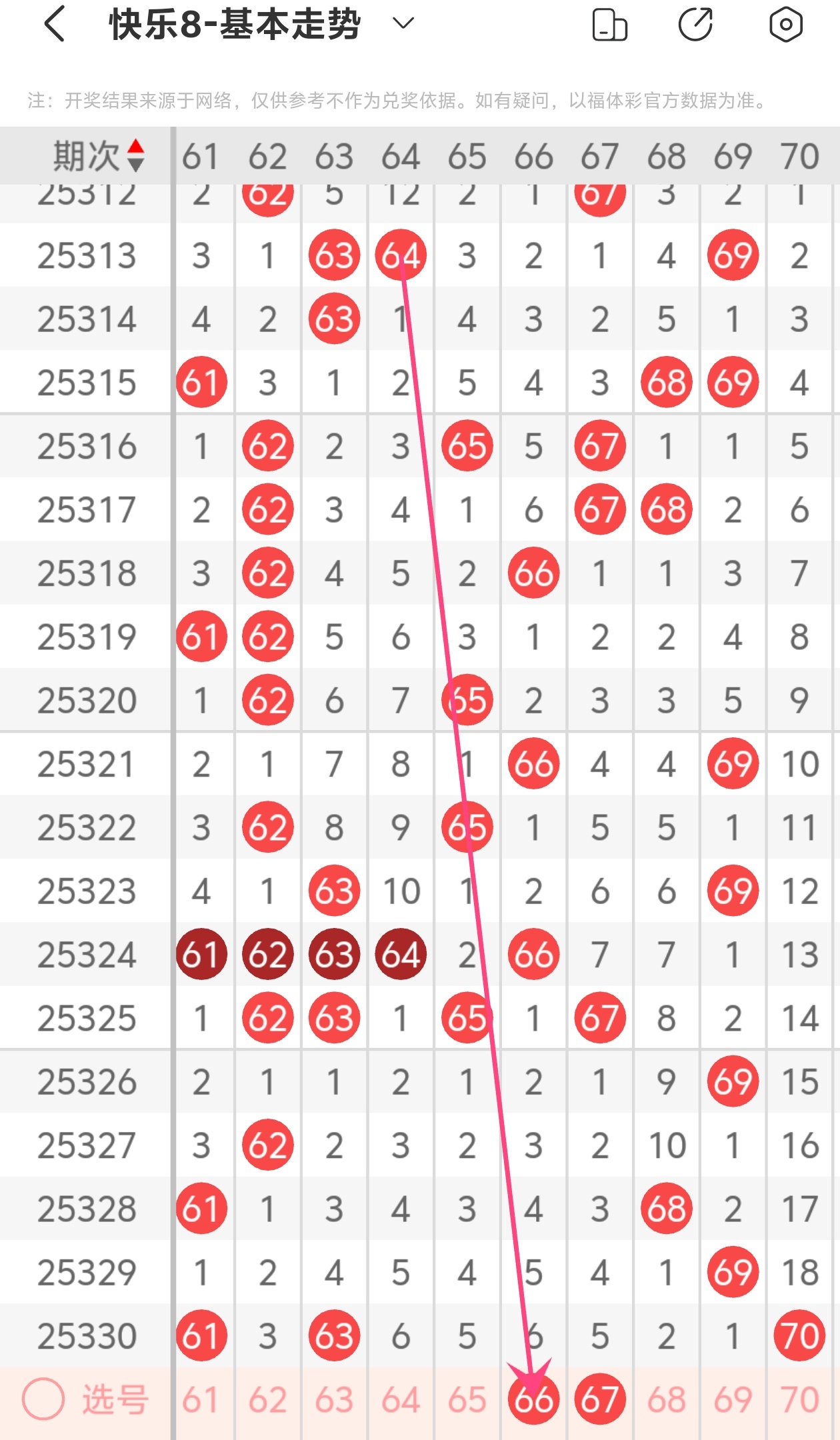Select number 70 in the 选号 row
840x1440 pixels.
coord(799,1399)
